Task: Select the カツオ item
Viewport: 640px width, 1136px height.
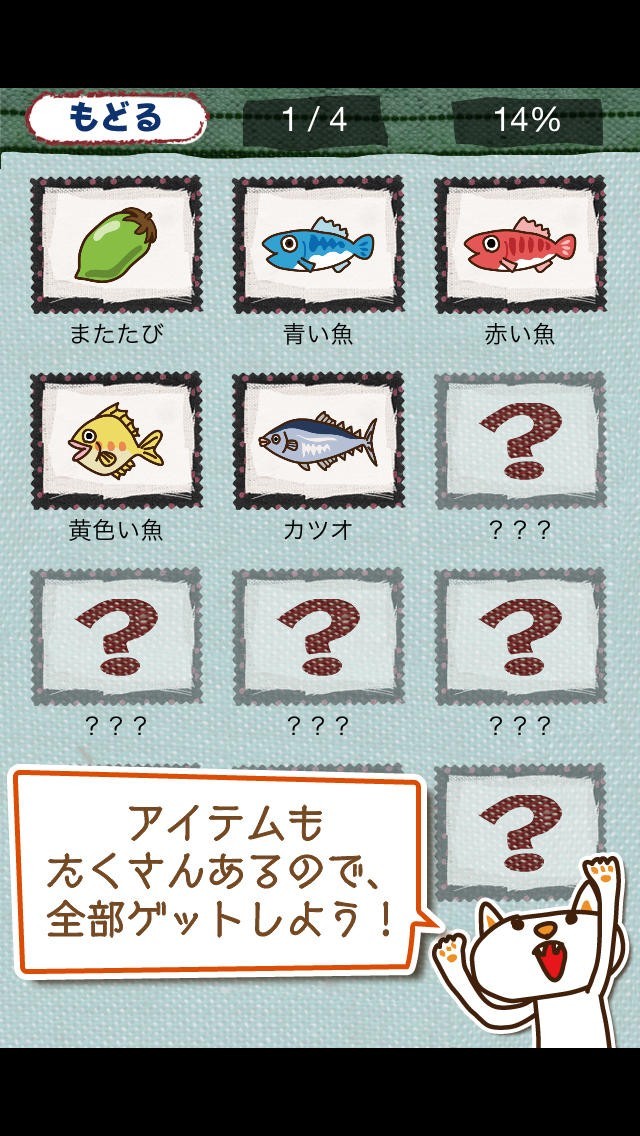Action: [318, 441]
